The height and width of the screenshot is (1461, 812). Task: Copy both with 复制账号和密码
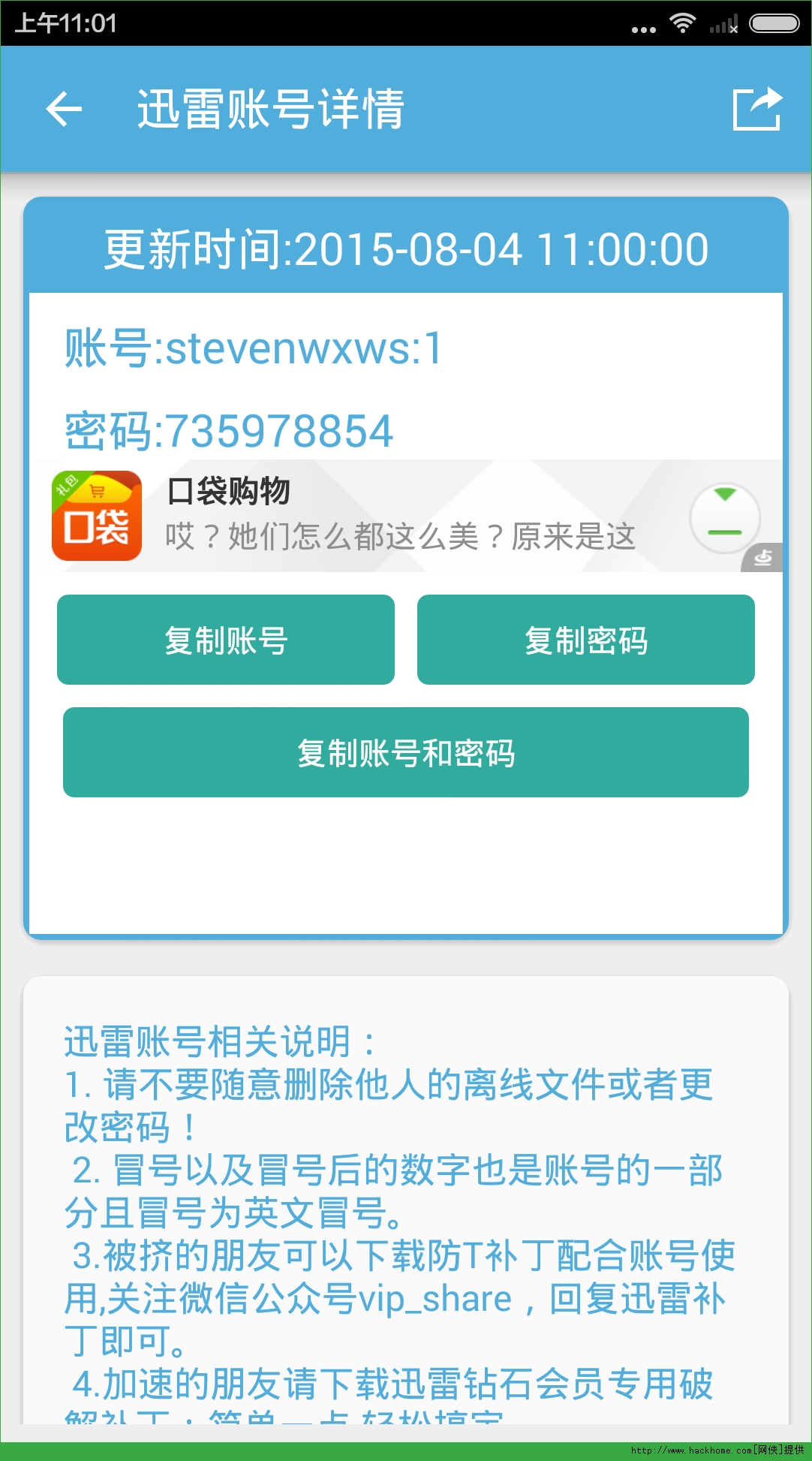click(x=406, y=752)
